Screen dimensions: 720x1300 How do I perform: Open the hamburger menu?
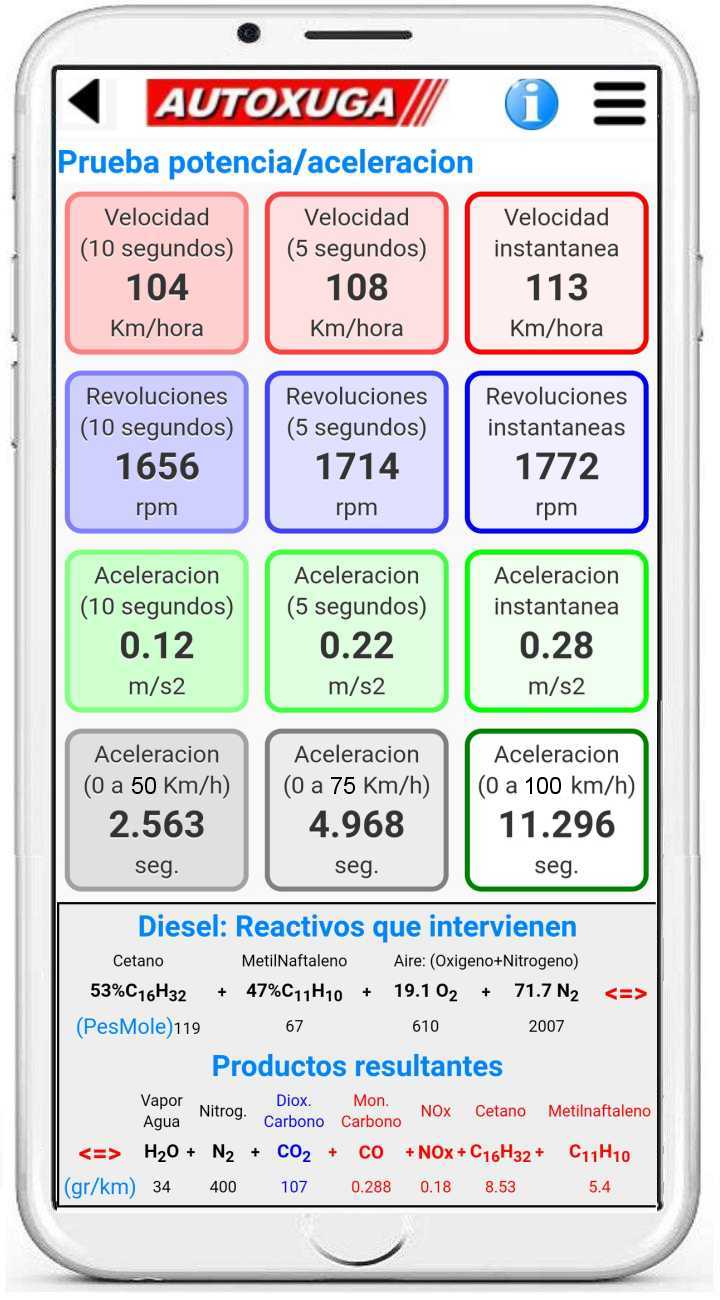tap(619, 102)
